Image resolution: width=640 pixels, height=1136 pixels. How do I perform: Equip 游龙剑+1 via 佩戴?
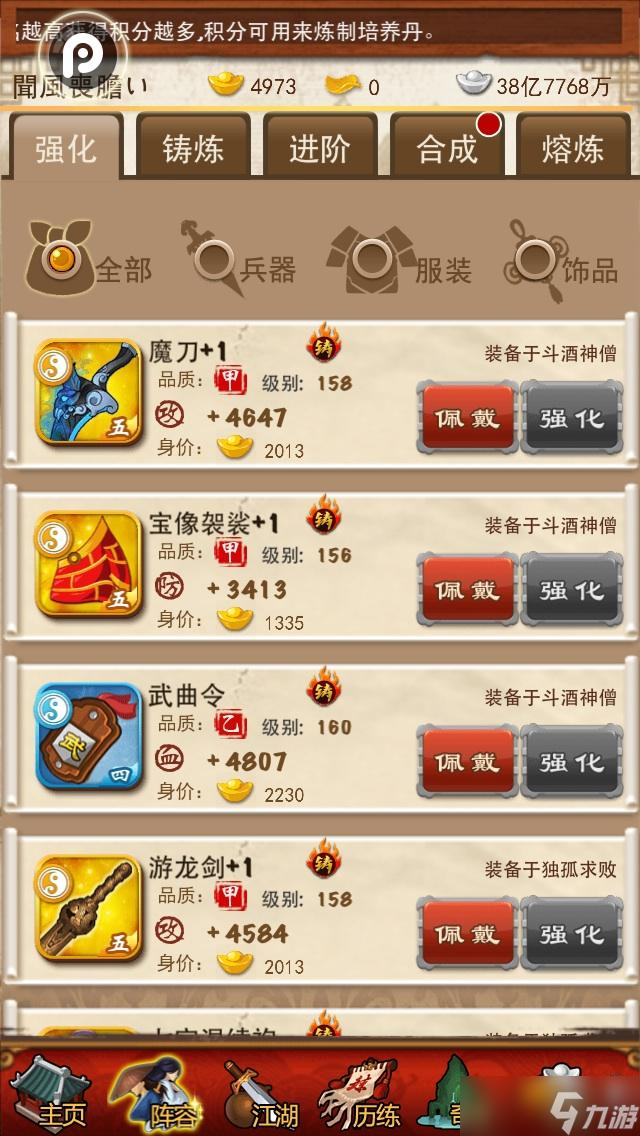466,934
